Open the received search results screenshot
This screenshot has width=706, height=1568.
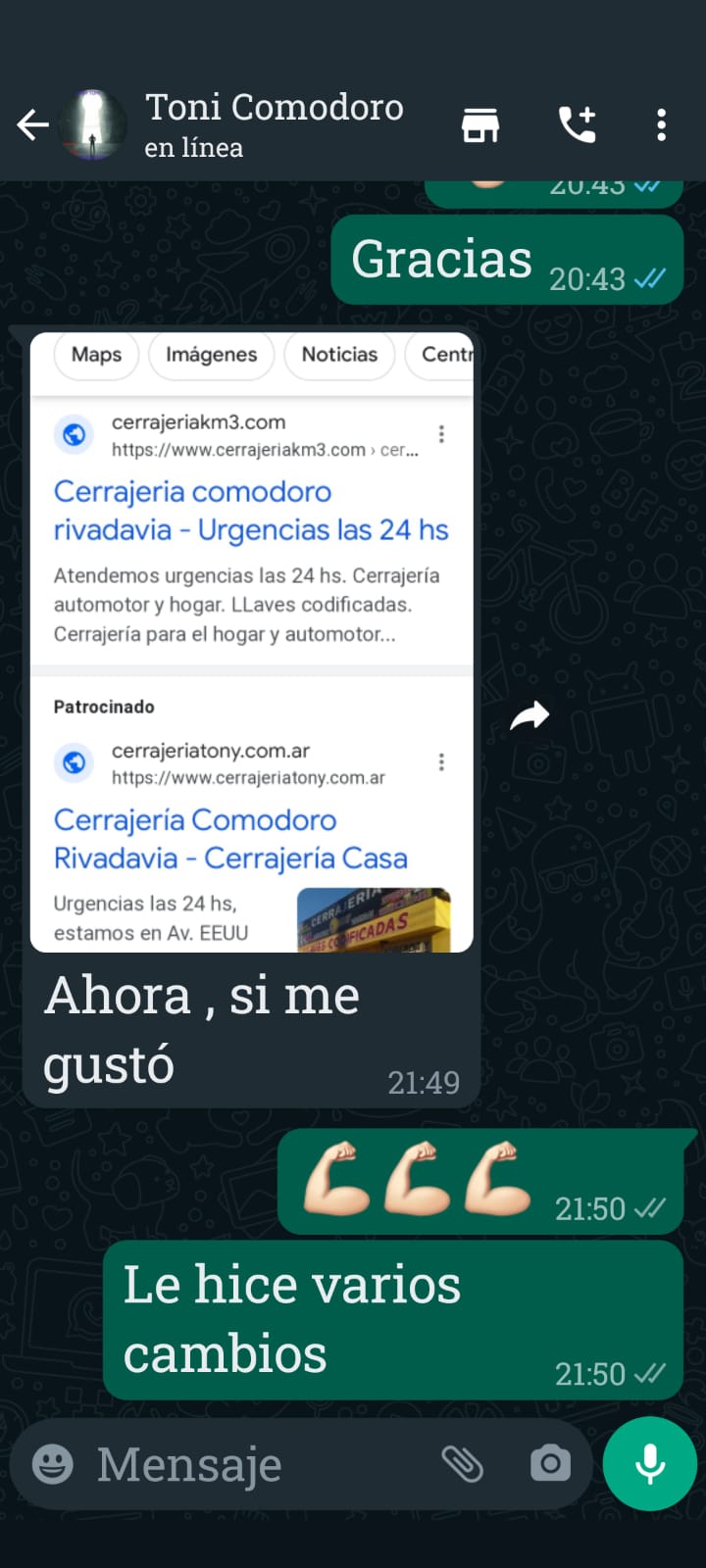tap(252, 642)
